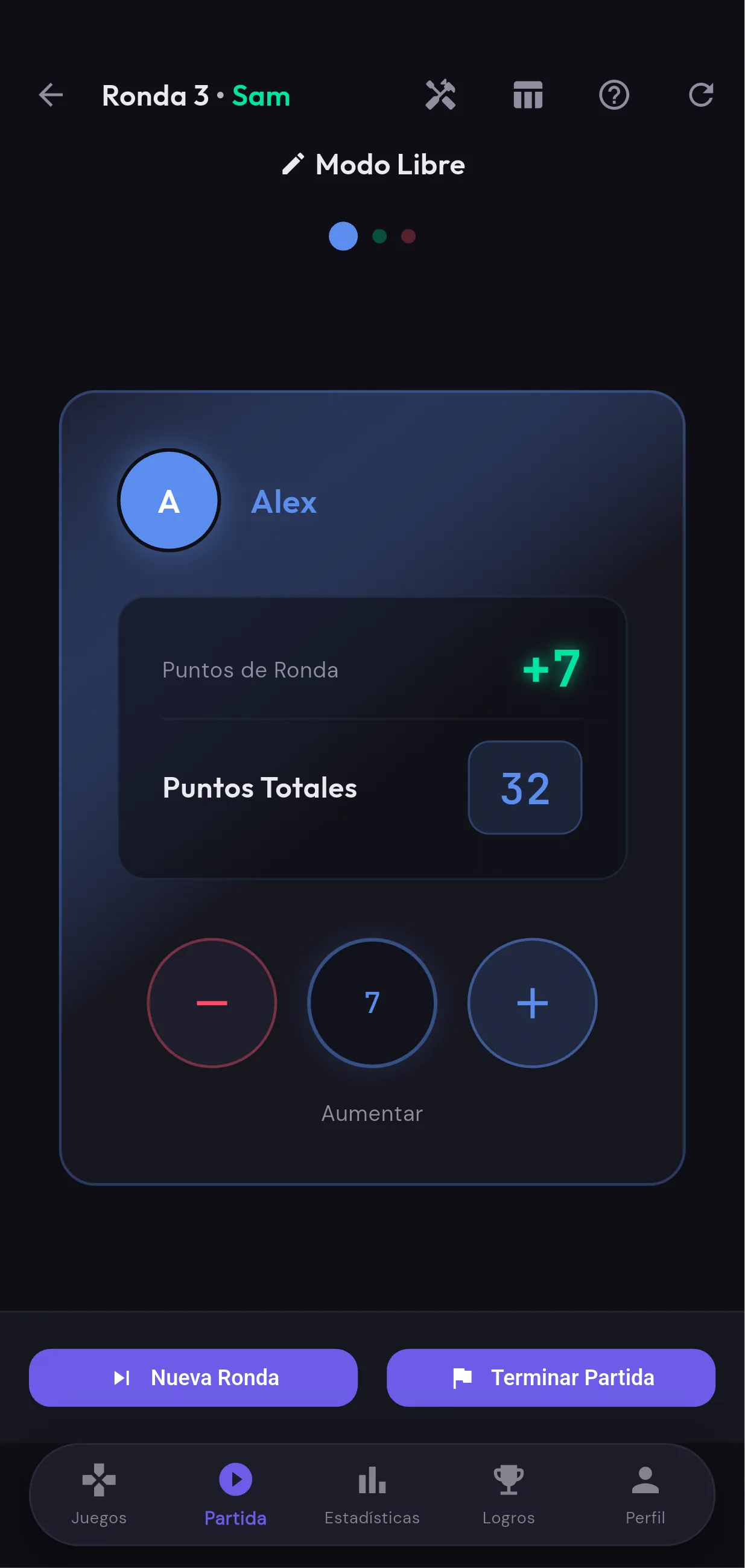Decrease points with the minus icon
The height and width of the screenshot is (1568, 745).
[x=211, y=1003]
